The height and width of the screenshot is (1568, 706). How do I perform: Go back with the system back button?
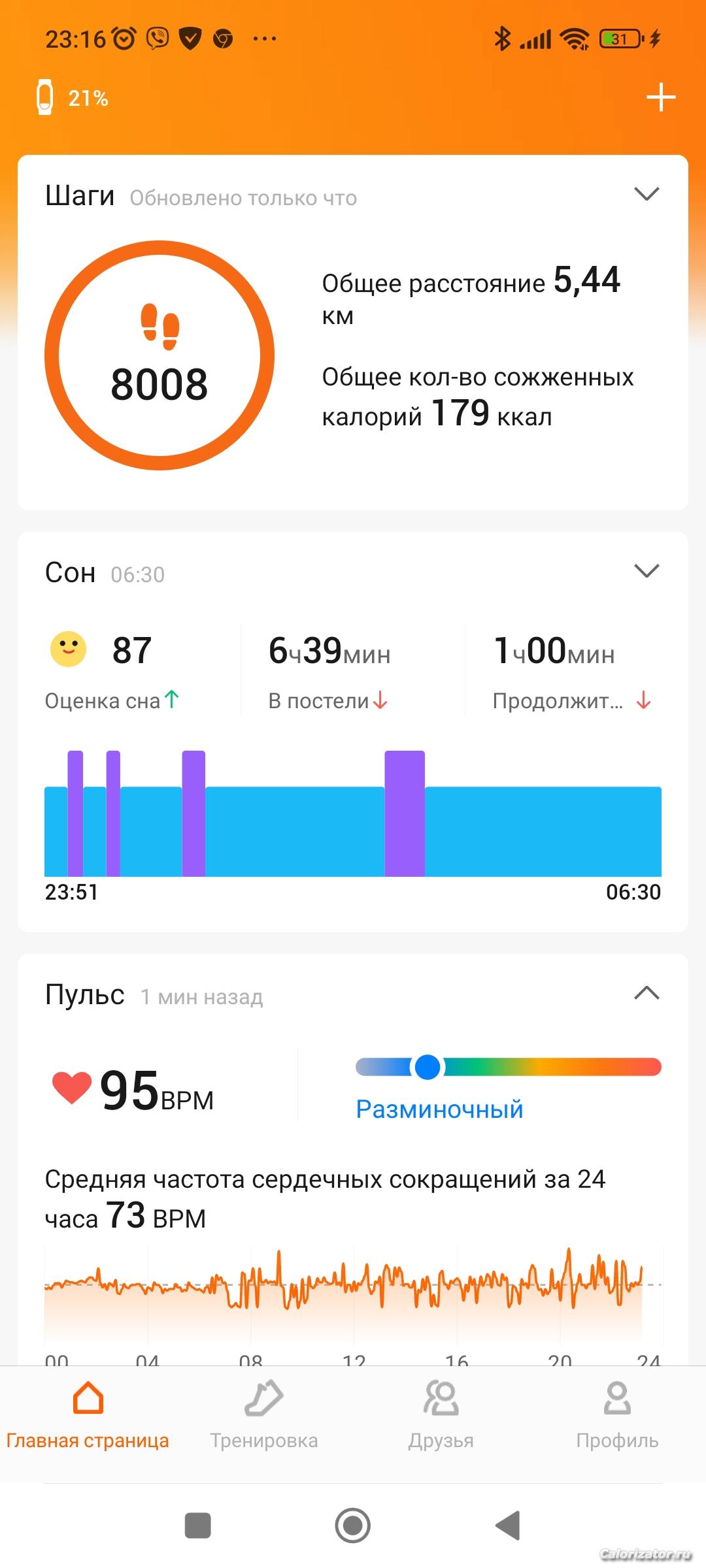coord(508,1526)
